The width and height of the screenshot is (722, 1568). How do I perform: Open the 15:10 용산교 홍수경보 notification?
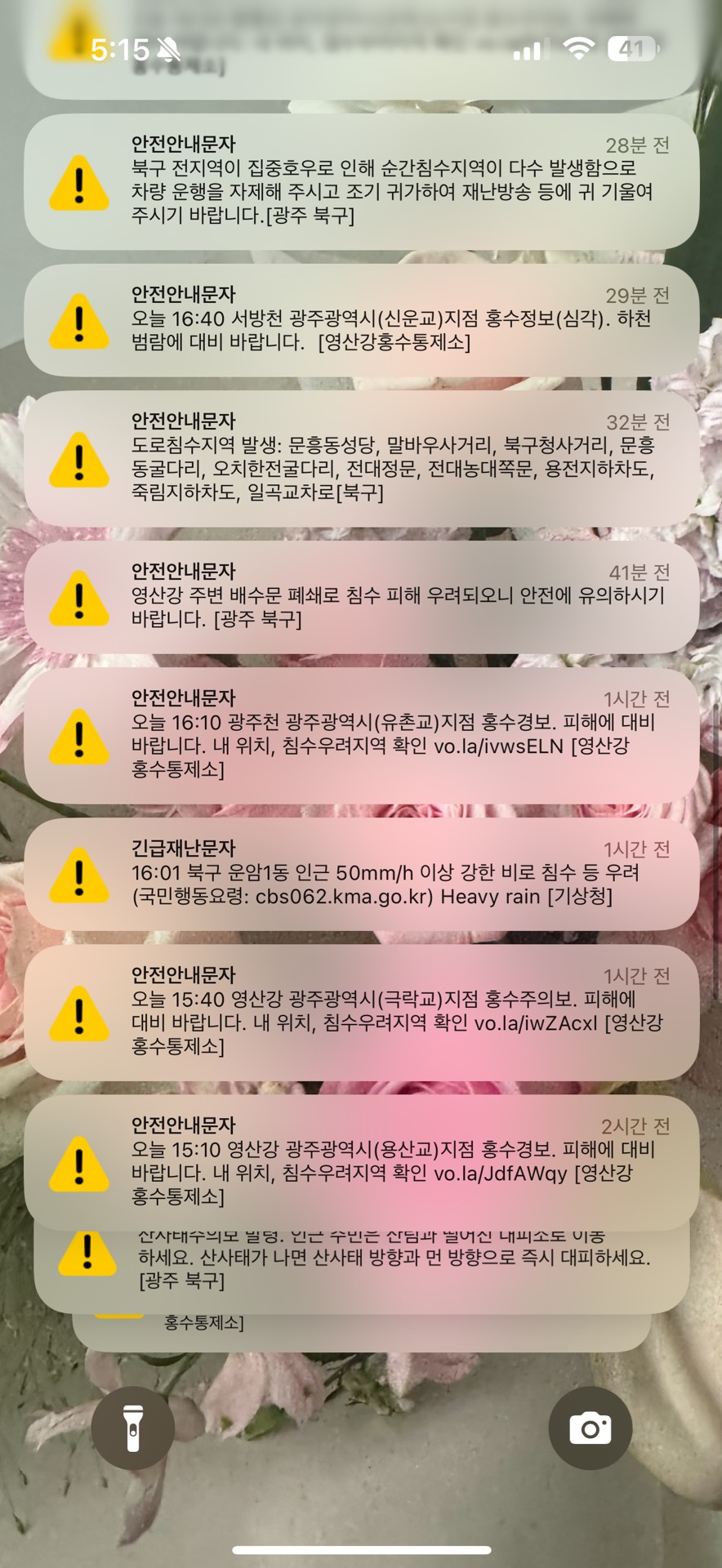[x=361, y=1162]
